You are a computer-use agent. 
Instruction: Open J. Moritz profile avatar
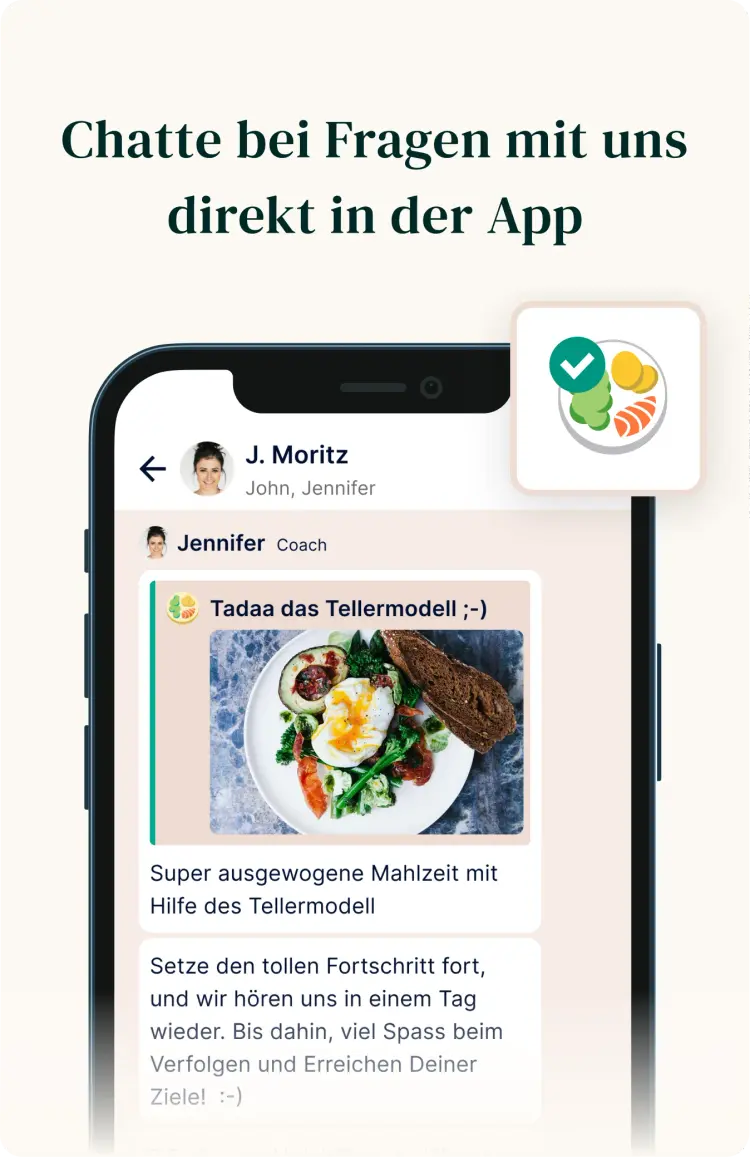(206, 468)
